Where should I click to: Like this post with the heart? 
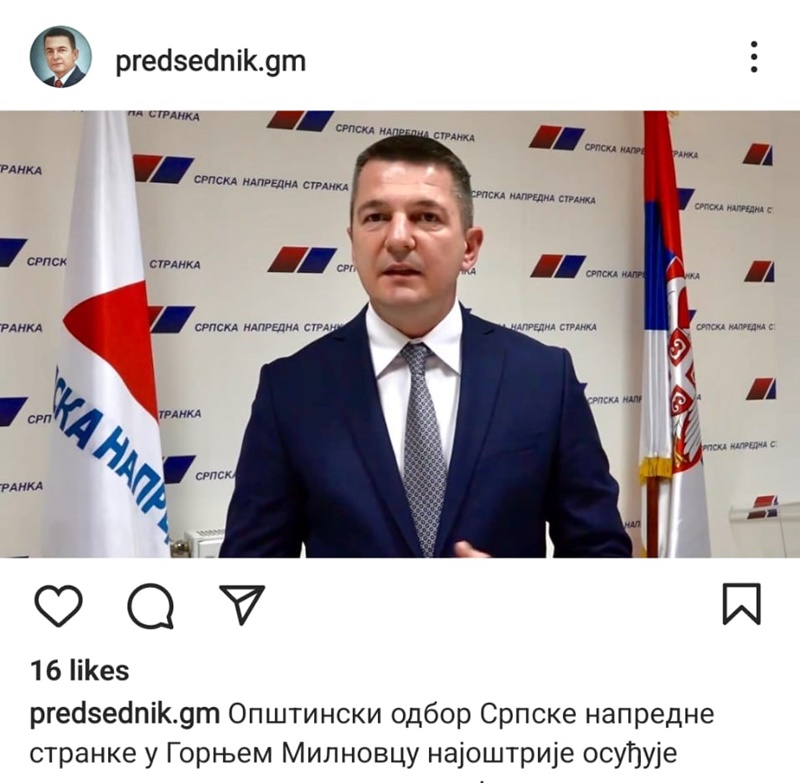tap(58, 605)
